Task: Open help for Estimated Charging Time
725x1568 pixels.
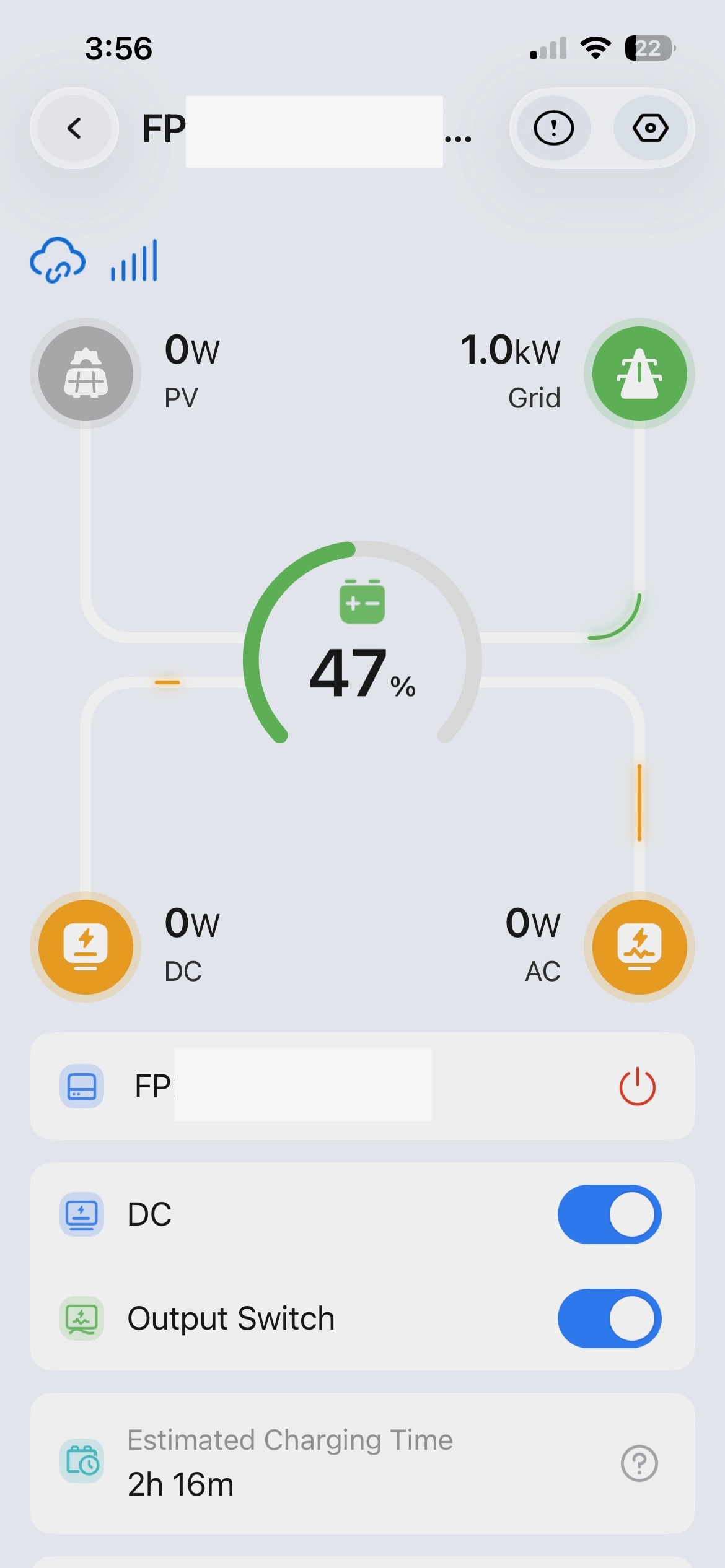Action: point(639,1463)
